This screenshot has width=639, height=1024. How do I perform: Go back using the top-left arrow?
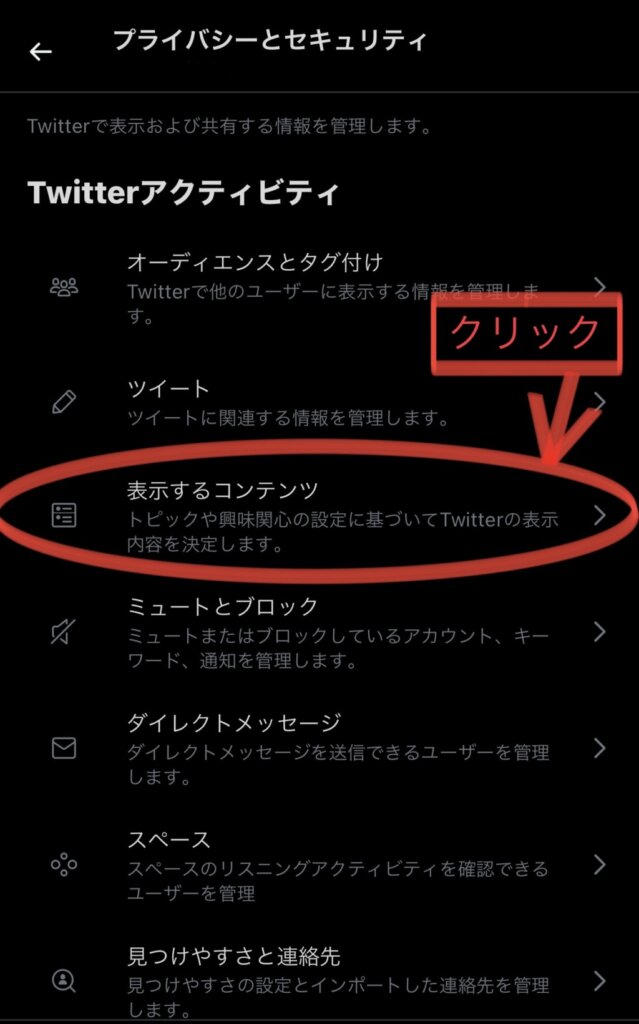click(40, 51)
